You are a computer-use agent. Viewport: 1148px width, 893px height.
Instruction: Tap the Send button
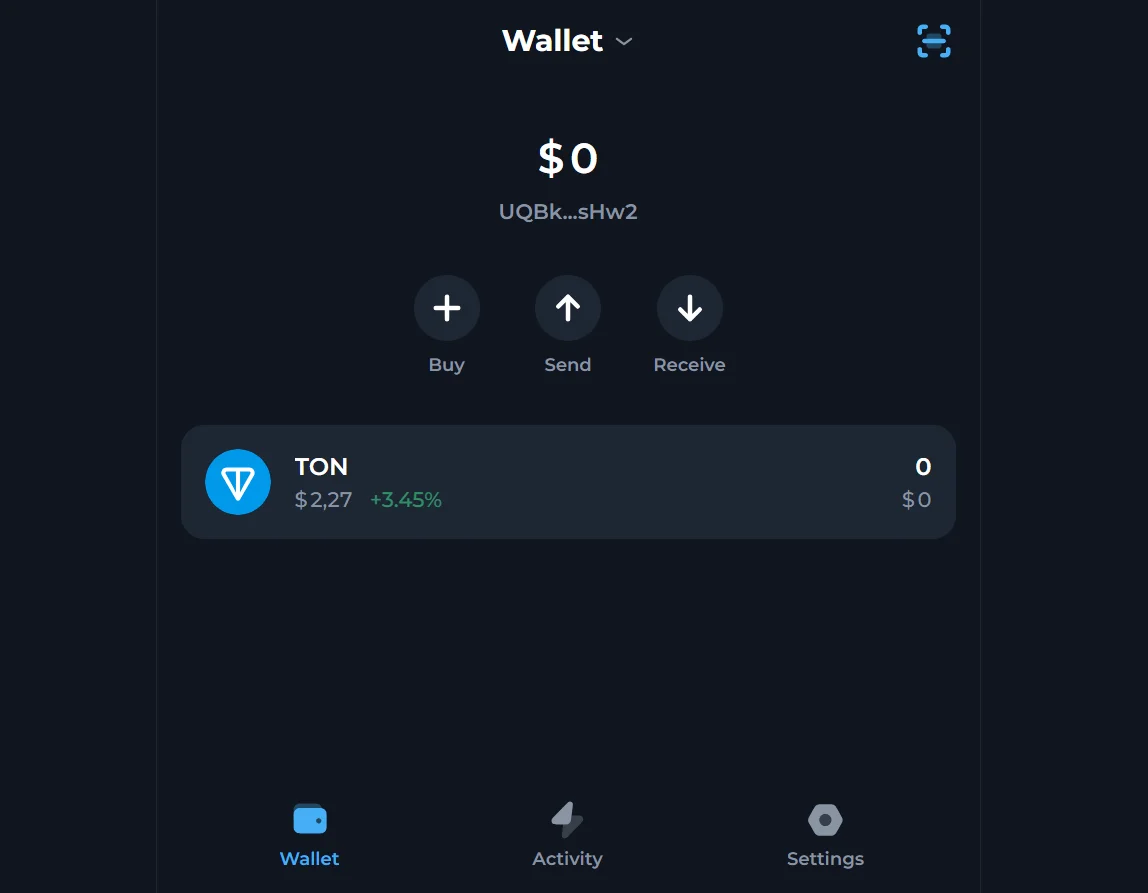pyautogui.click(x=567, y=309)
